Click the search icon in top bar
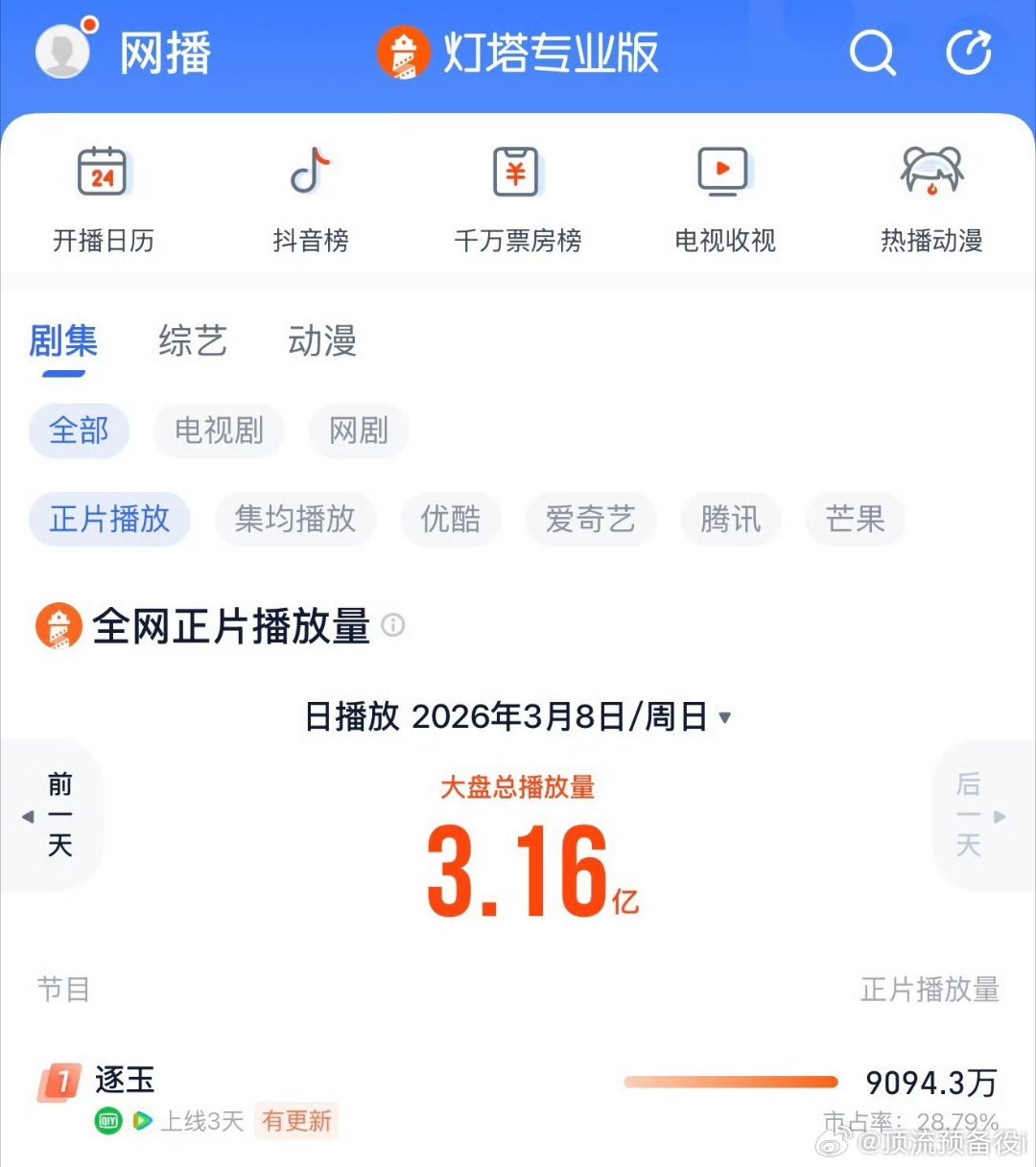 click(873, 55)
